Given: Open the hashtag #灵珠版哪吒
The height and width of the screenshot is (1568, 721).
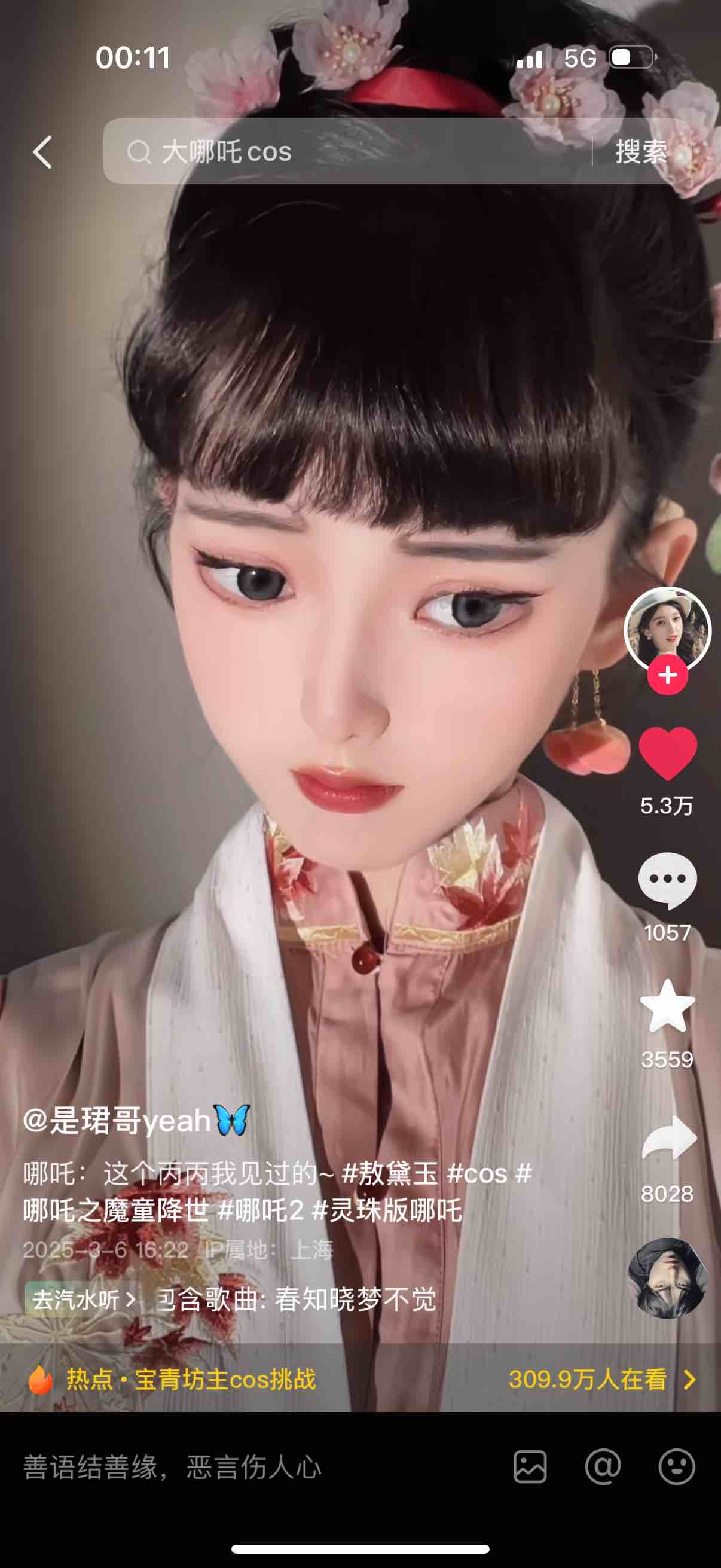Looking at the screenshot, I should [x=387, y=1209].
